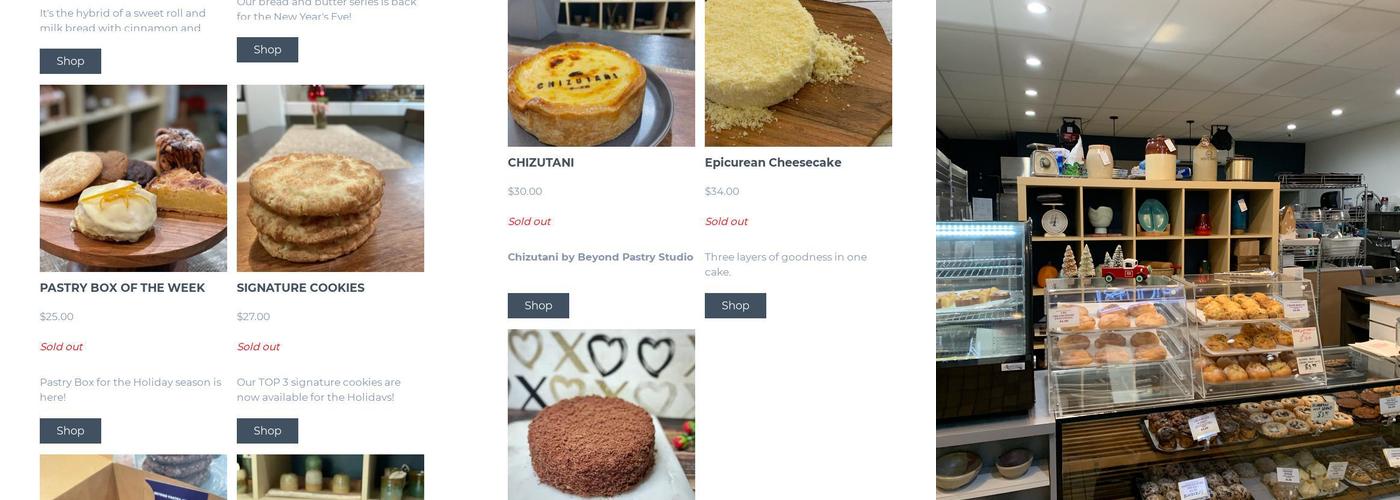Tap Shop under the sweet roll description
The height and width of the screenshot is (500, 1400).
pos(70,61)
